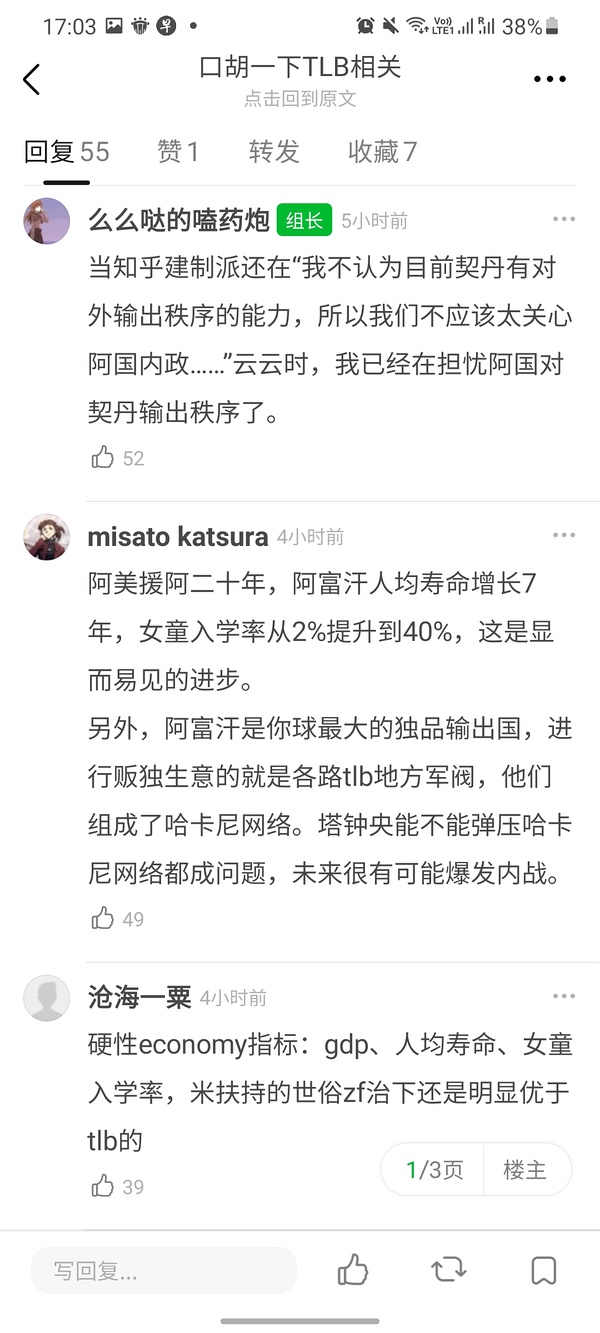
Task: Filter replies by 楼主 only
Action: pyautogui.click(x=525, y=1169)
